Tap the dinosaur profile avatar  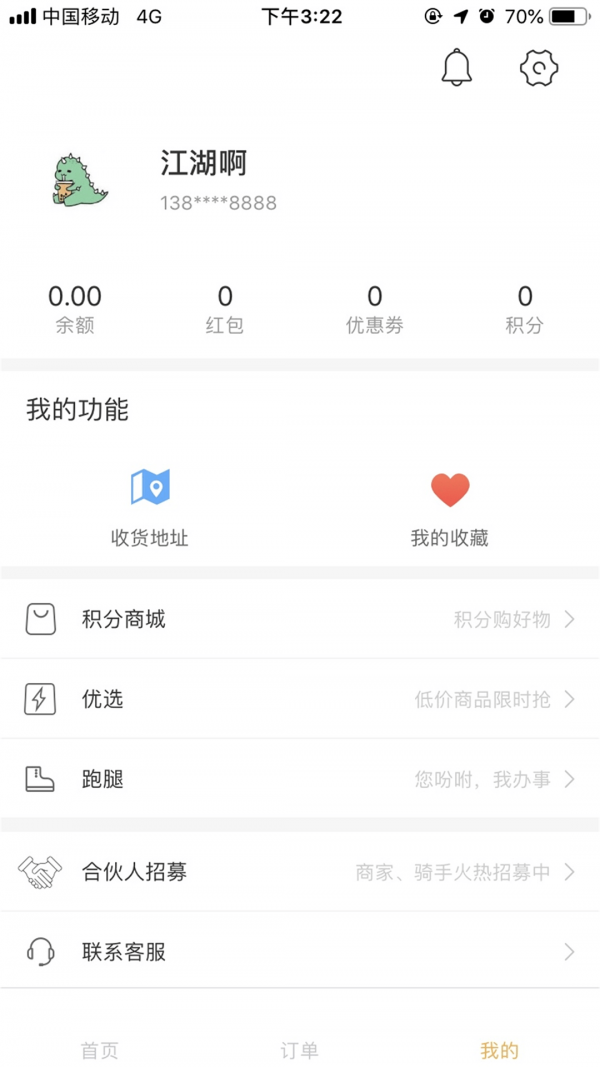point(80,181)
